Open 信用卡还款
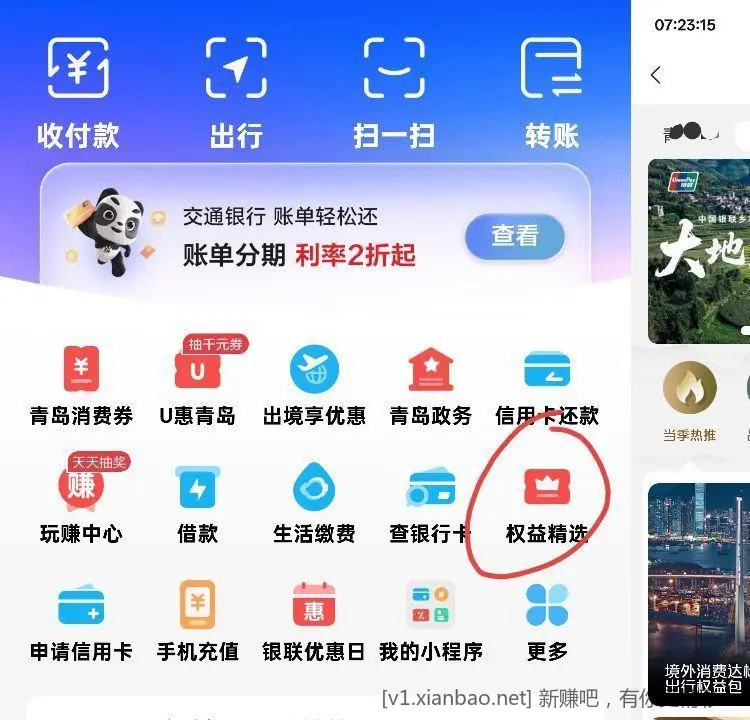Image resolution: width=750 pixels, height=720 pixels. tap(547, 383)
